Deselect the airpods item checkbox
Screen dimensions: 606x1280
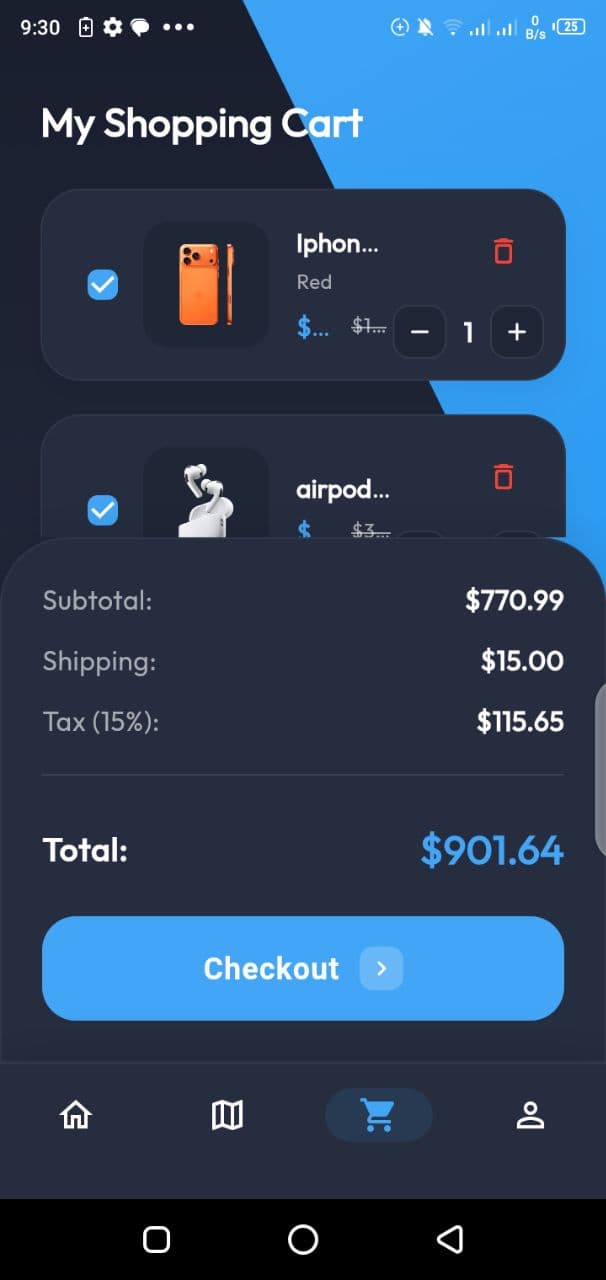[103, 510]
